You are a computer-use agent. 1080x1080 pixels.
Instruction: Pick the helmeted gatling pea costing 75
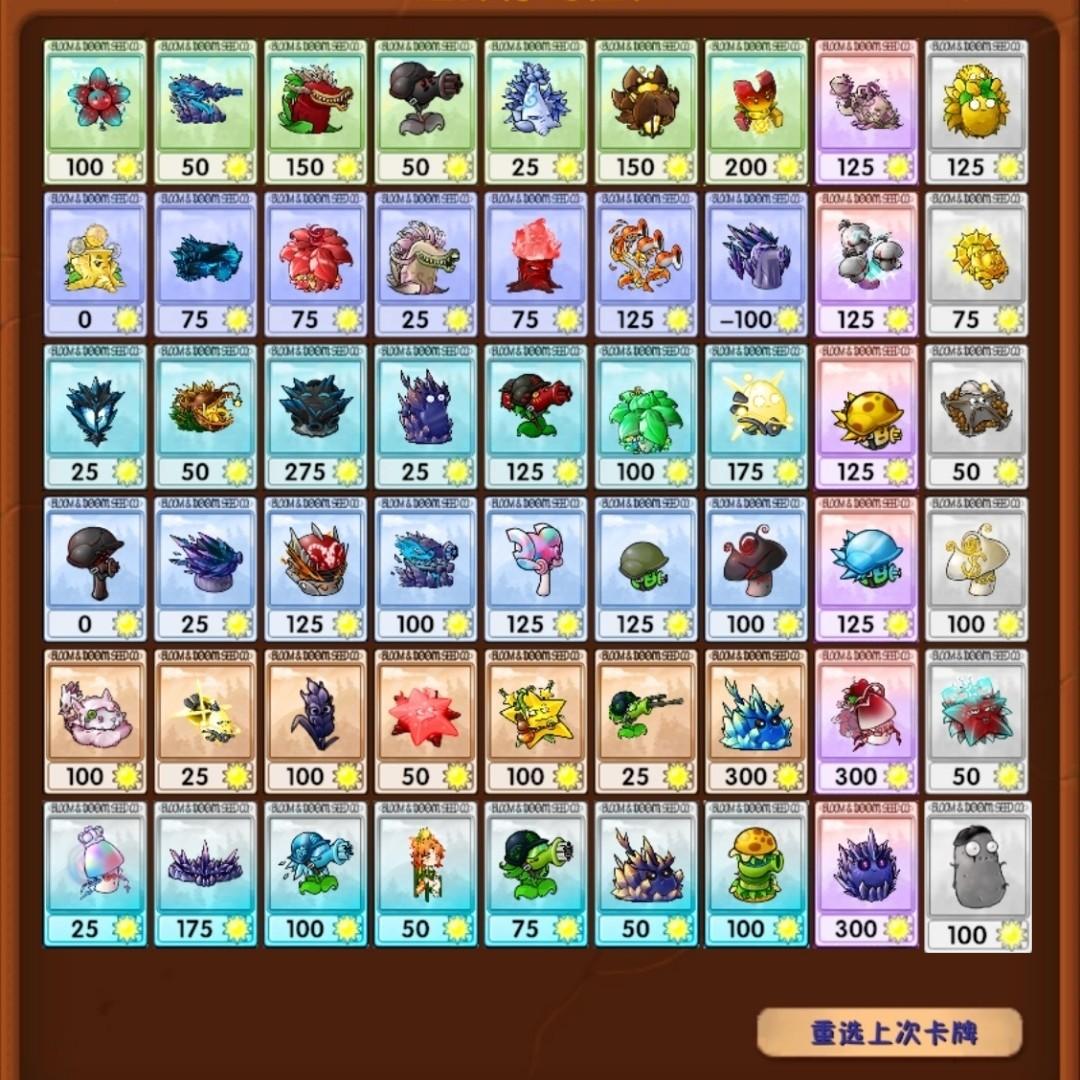[x=536, y=872]
